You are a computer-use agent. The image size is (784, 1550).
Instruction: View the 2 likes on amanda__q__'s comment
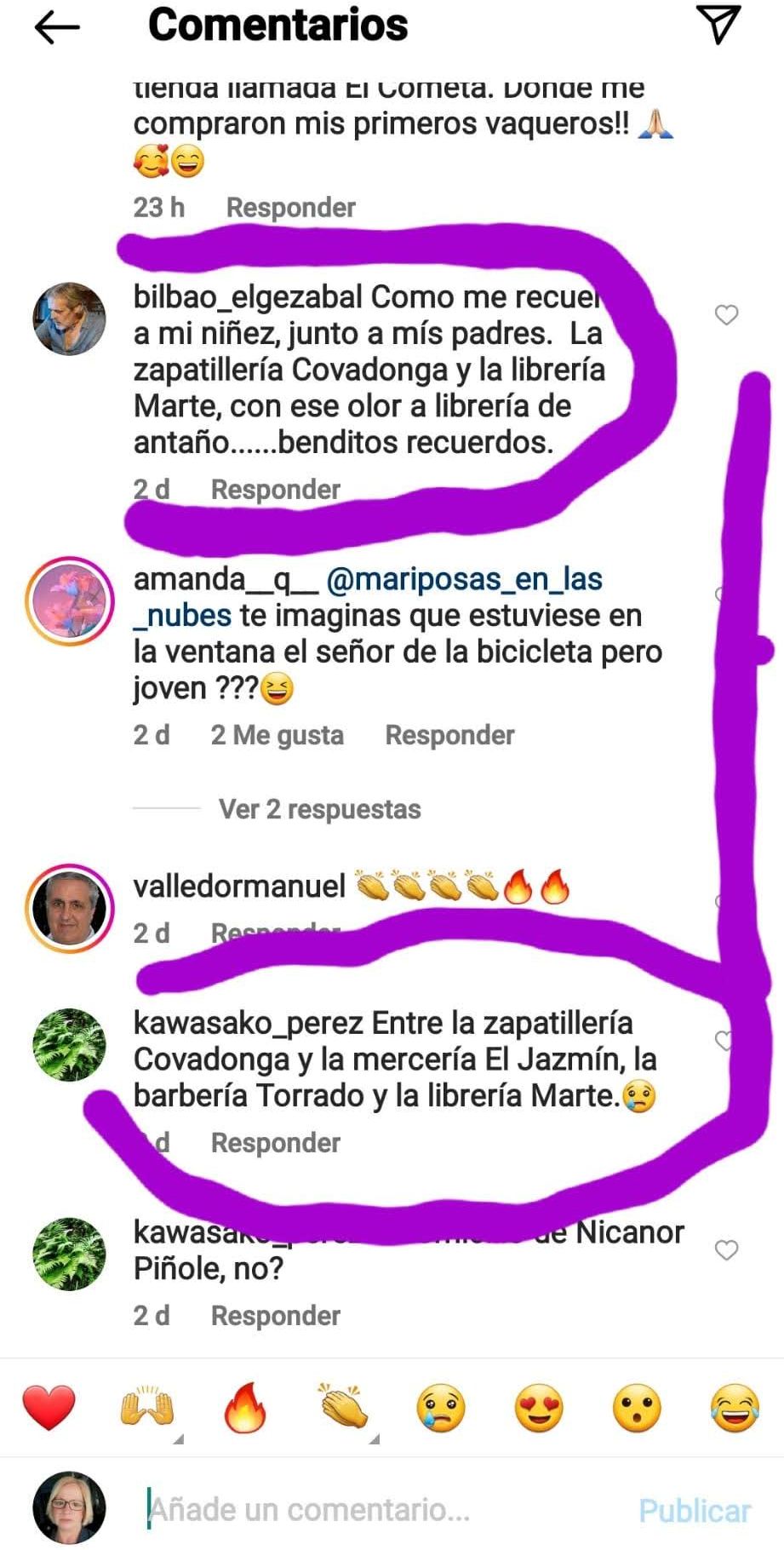pyautogui.click(x=278, y=735)
